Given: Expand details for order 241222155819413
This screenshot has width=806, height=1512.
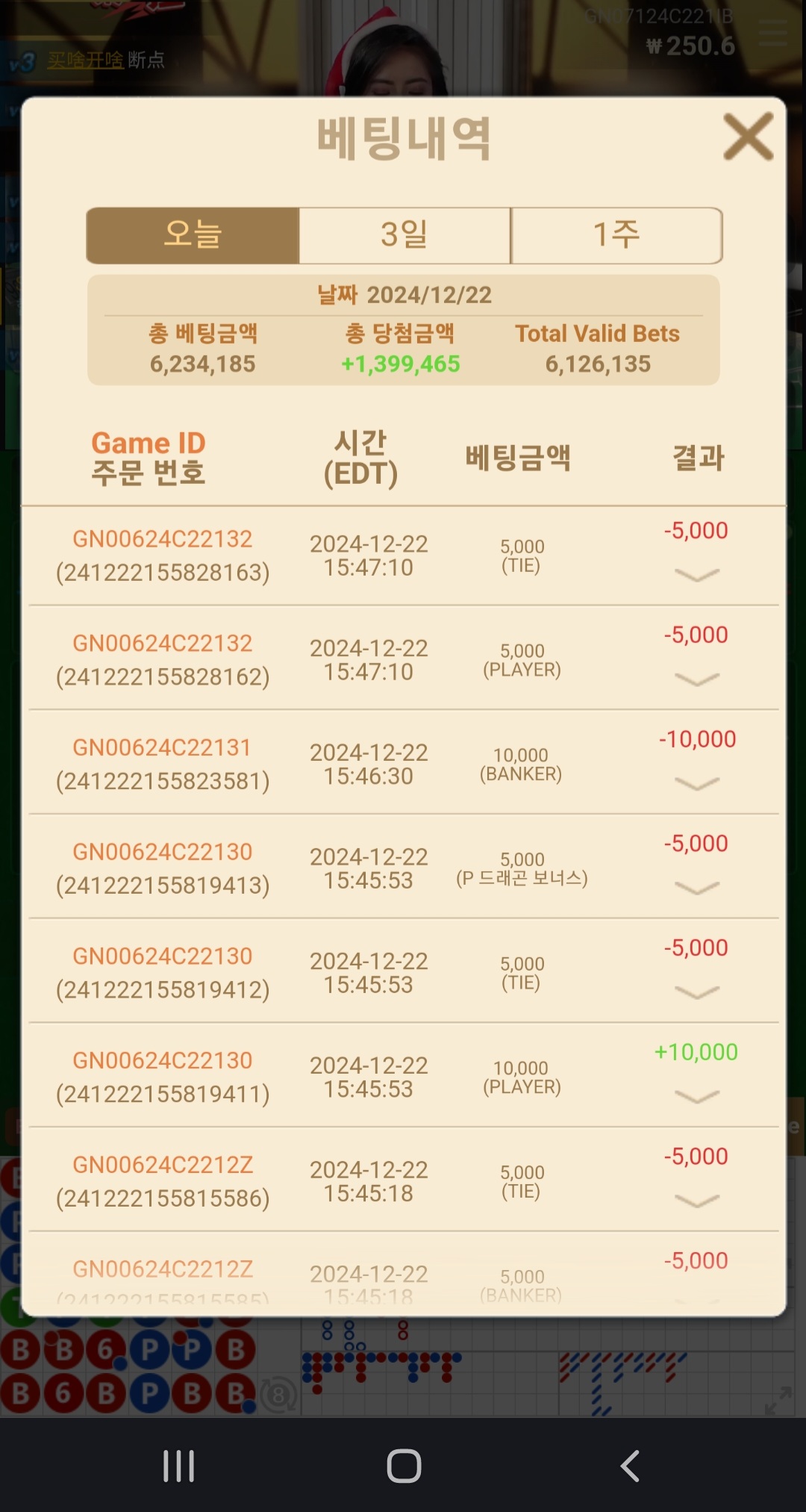Looking at the screenshot, I should pos(696,888).
